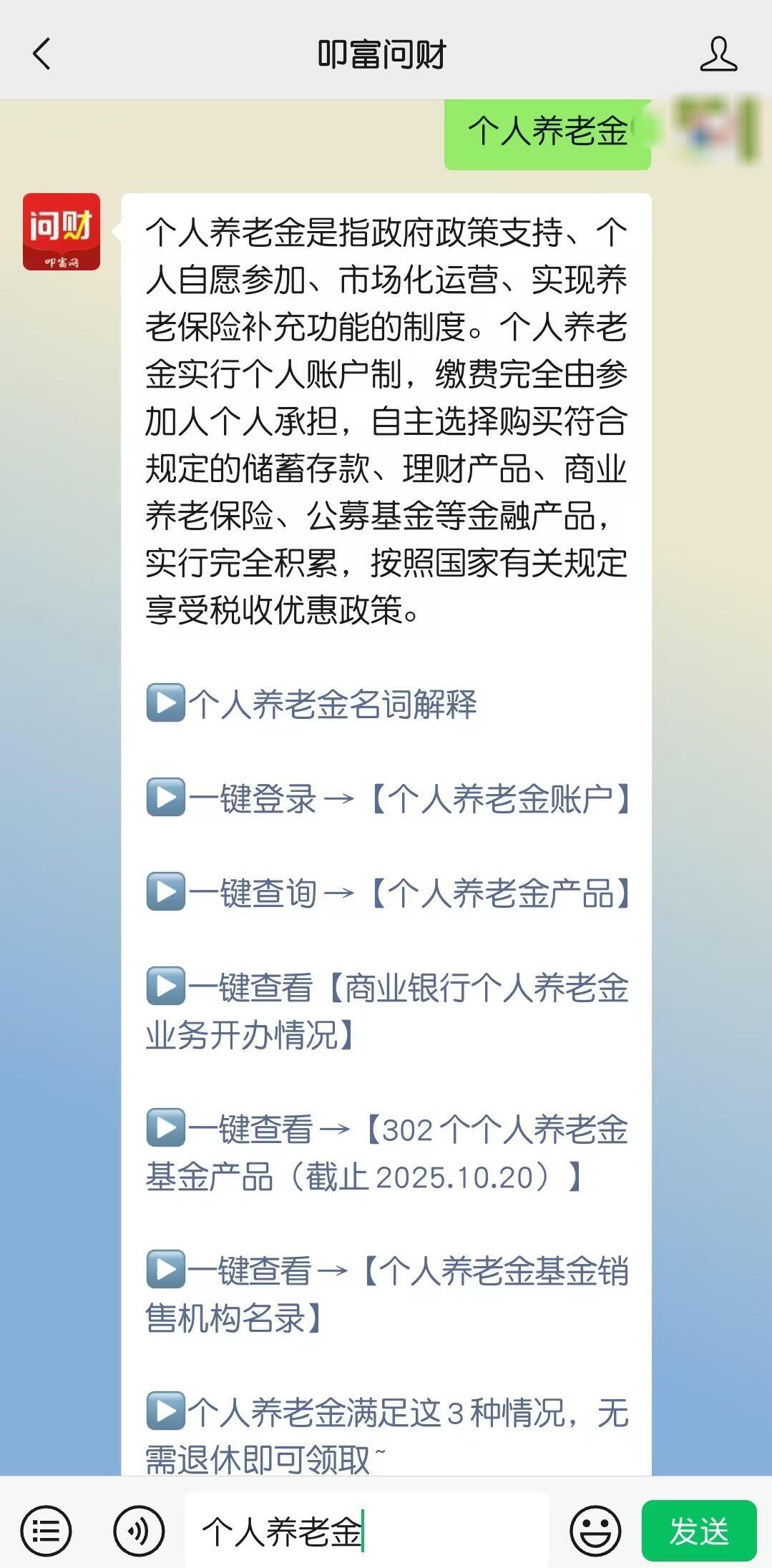
Task: View 商业银行个人养老金业务开办情况 link
Action: (386, 1010)
